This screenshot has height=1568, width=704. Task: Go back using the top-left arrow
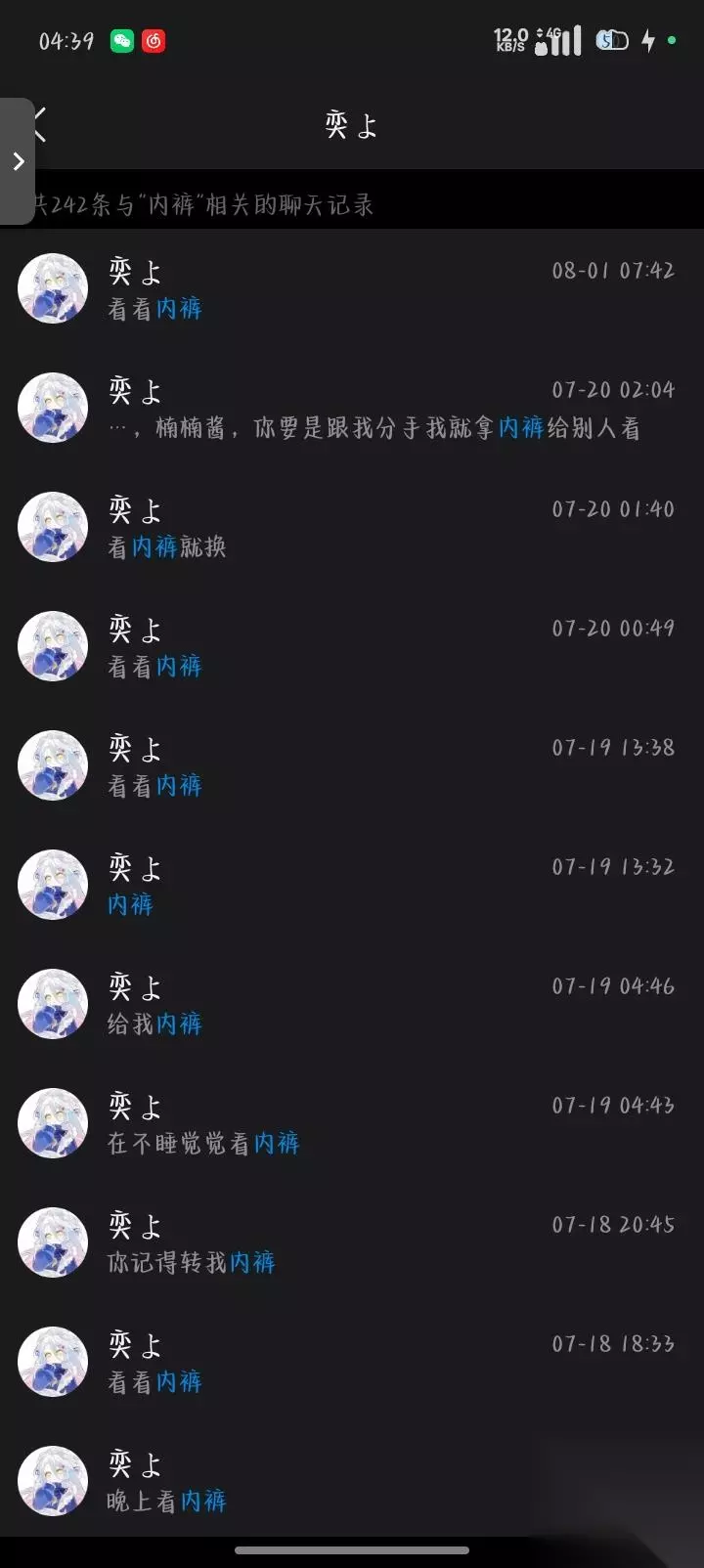point(41,125)
